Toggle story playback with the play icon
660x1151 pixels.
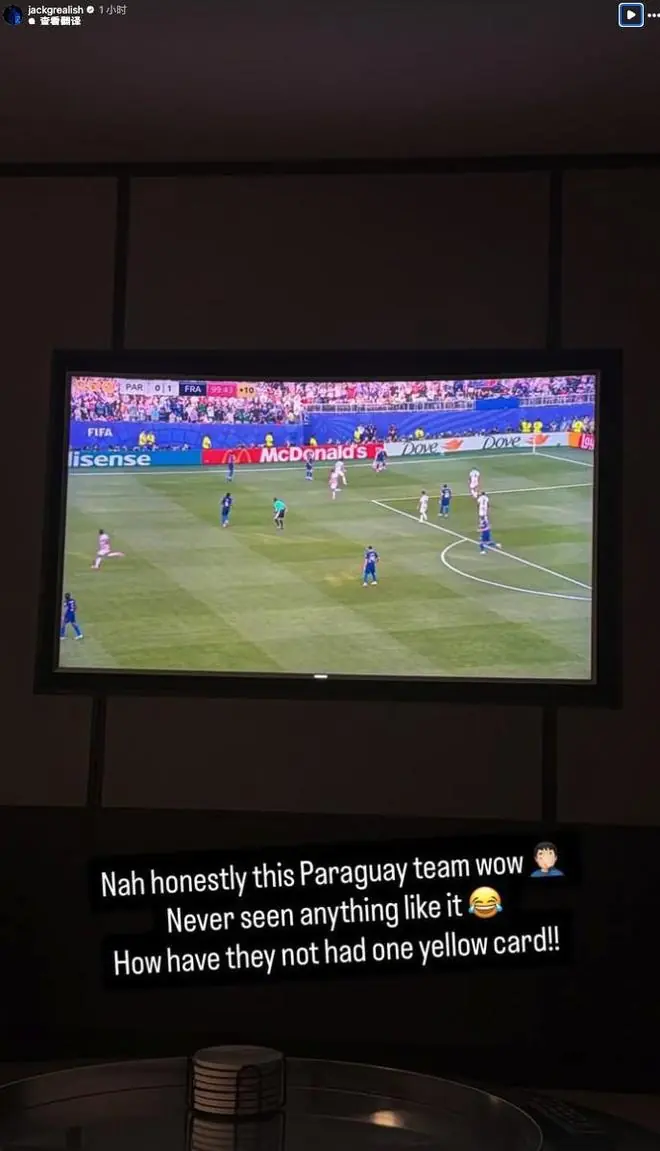pos(631,15)
